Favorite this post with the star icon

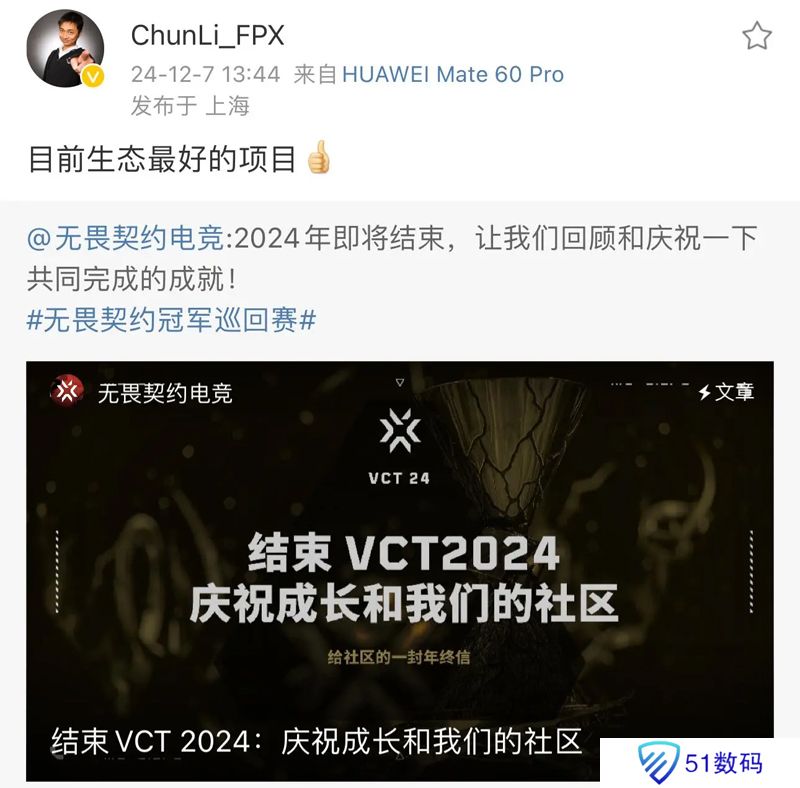757,37
